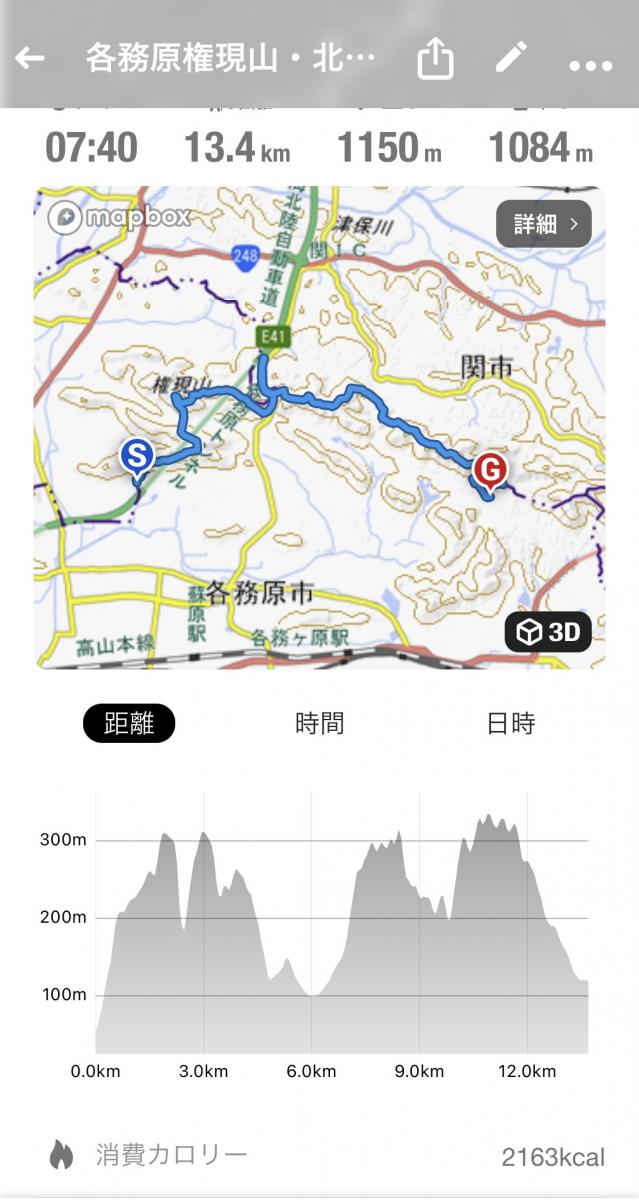Switch the map to 3D view

point(549,632)
